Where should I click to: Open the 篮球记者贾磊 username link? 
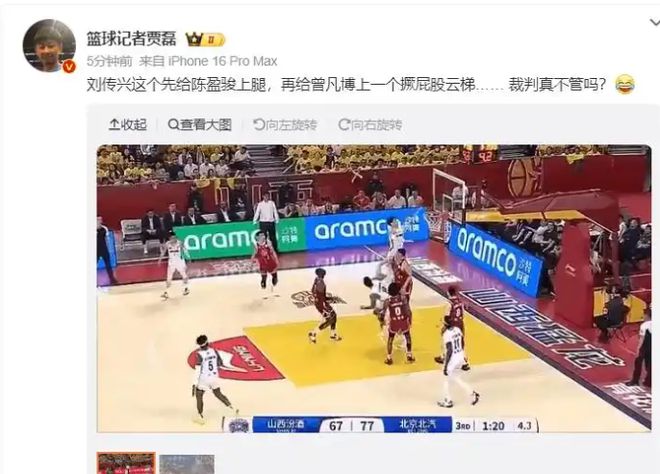tap(131, 39)
